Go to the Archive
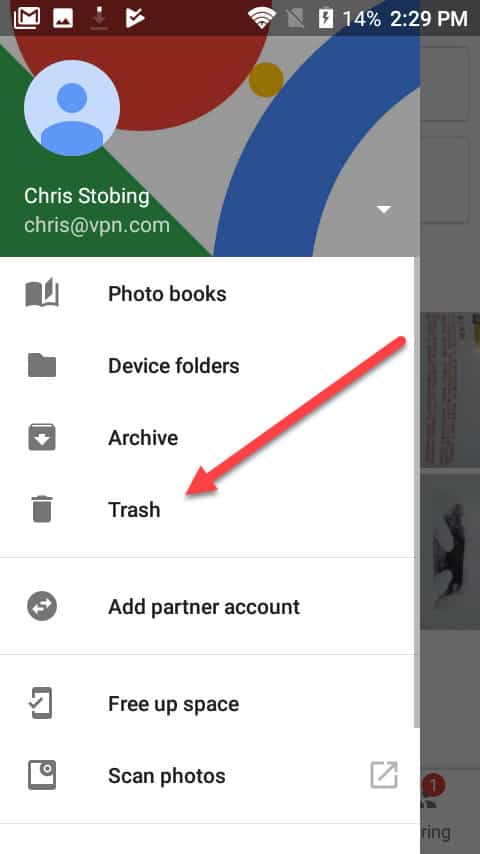 pos(207,438)
